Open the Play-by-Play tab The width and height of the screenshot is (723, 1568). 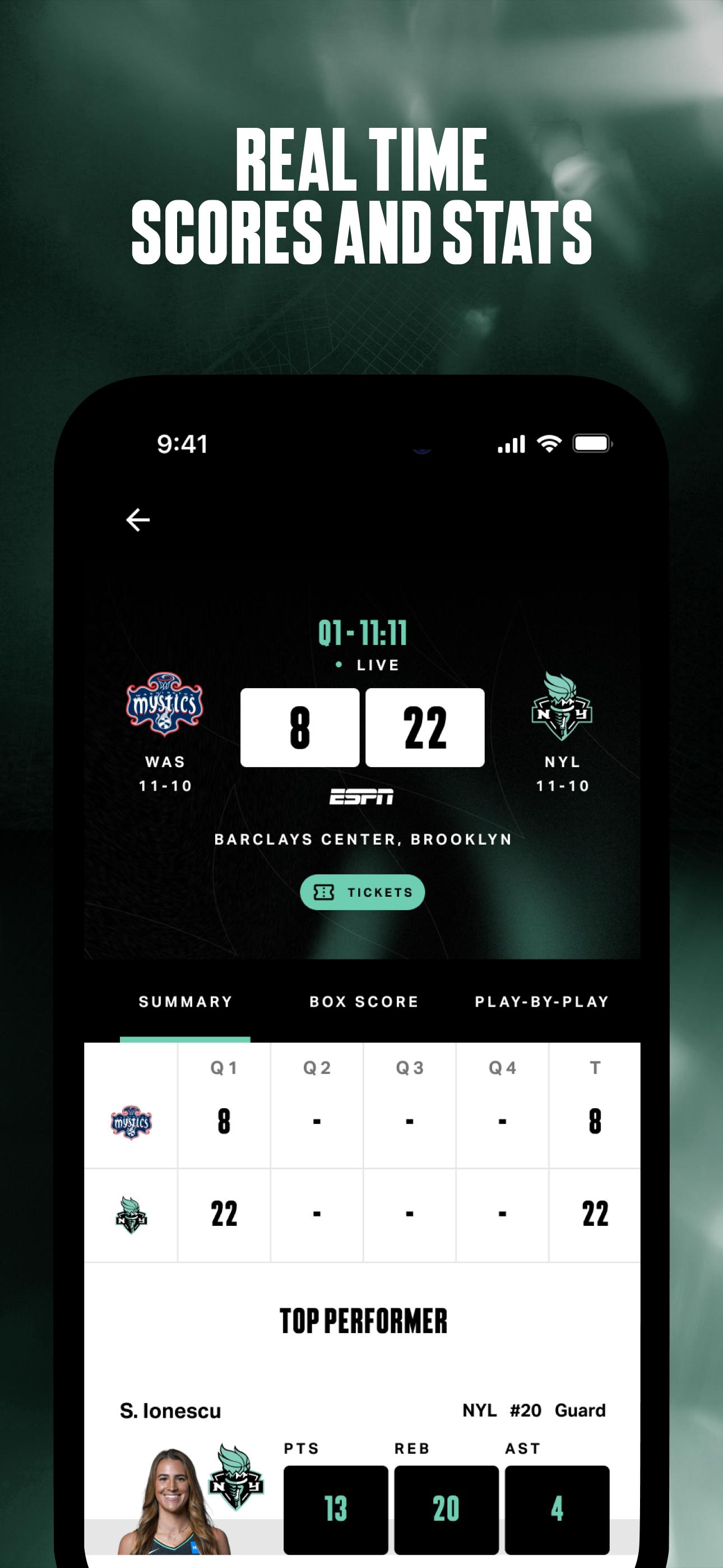point(540,1001)
